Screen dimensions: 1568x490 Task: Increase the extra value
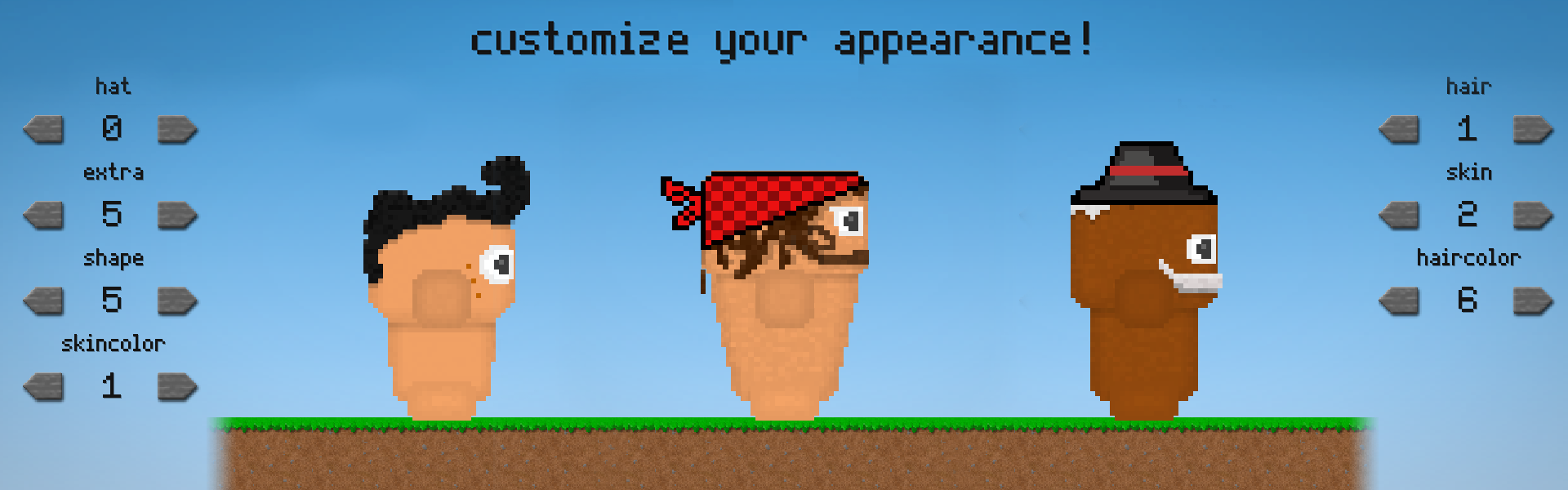pyautogui.click(x=177, y=215)
